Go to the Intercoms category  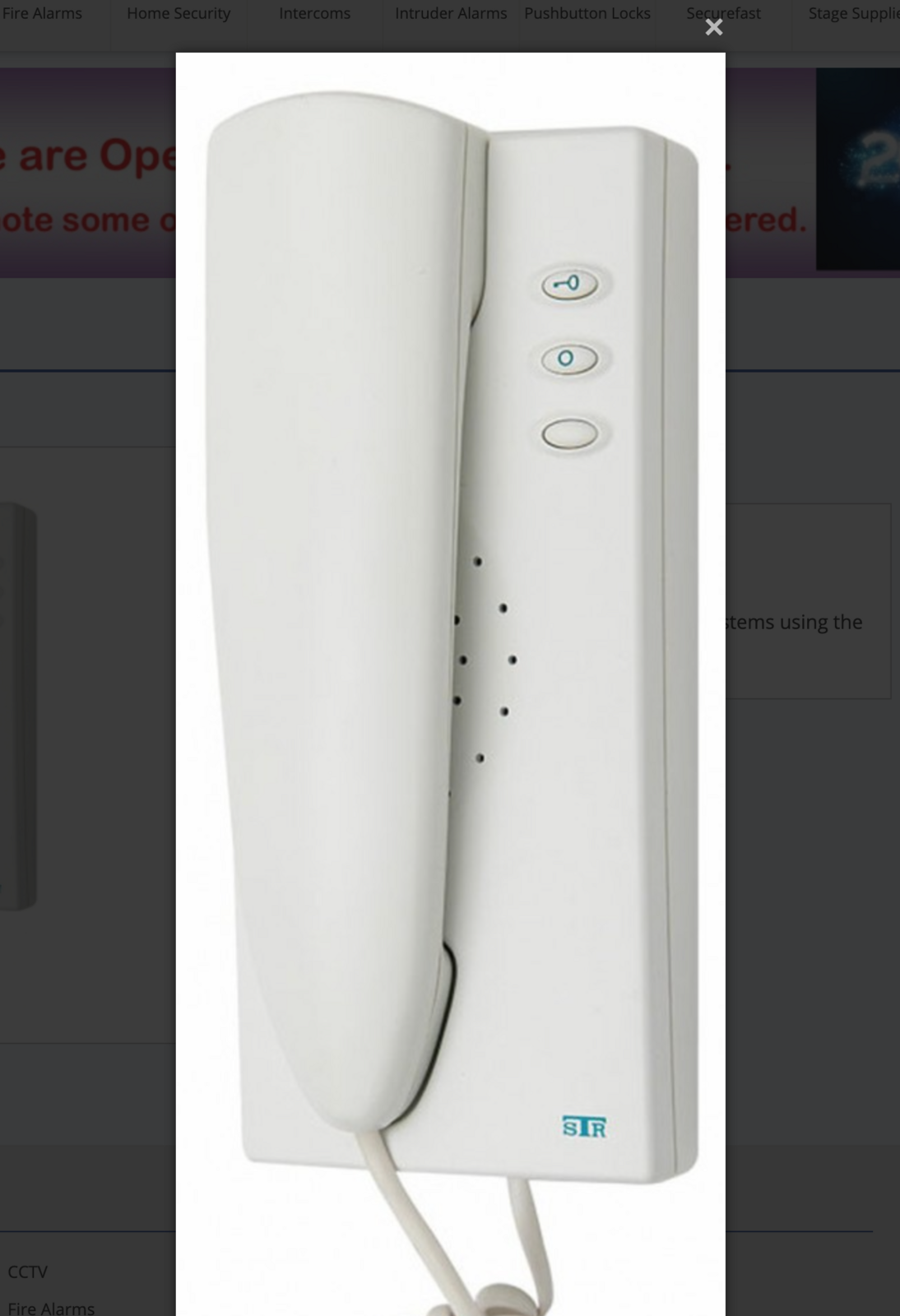[314, 14]
